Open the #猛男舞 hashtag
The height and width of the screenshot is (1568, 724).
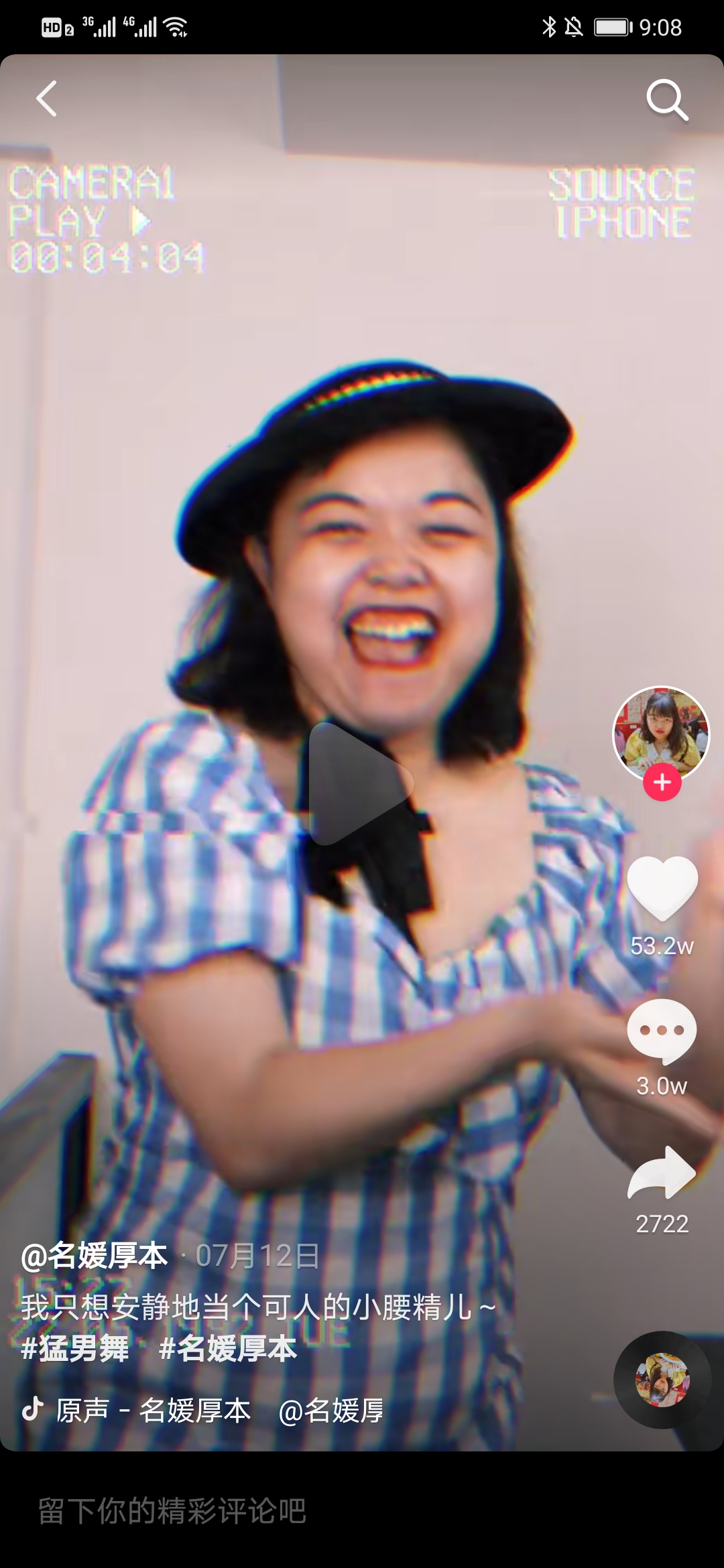click(x=75, y=1348)
